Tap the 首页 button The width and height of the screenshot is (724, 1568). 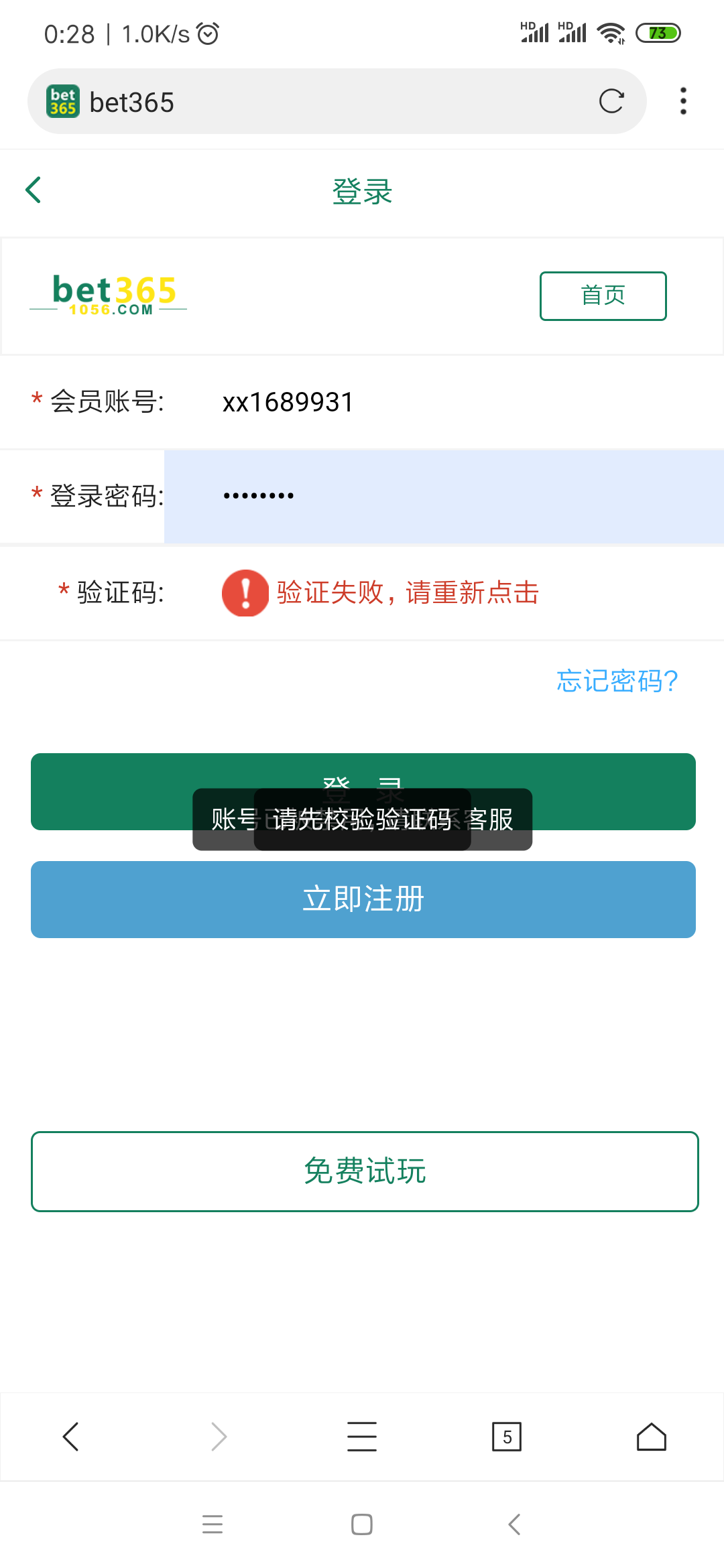[603, 296]
